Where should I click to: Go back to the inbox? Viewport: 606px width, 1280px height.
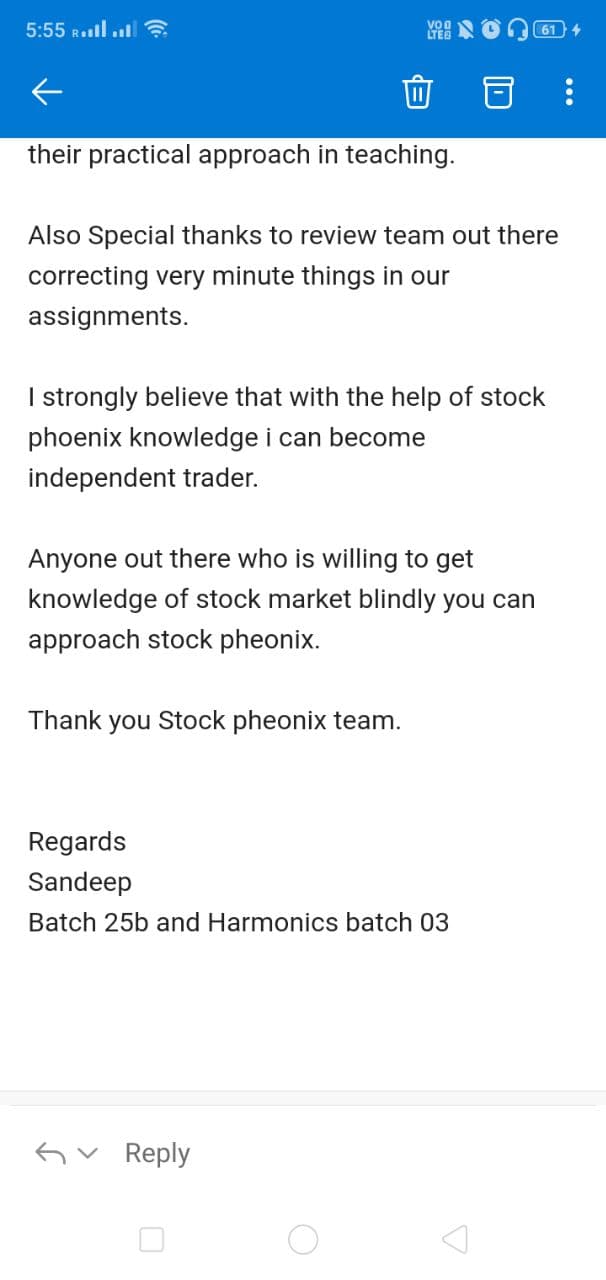47,93
